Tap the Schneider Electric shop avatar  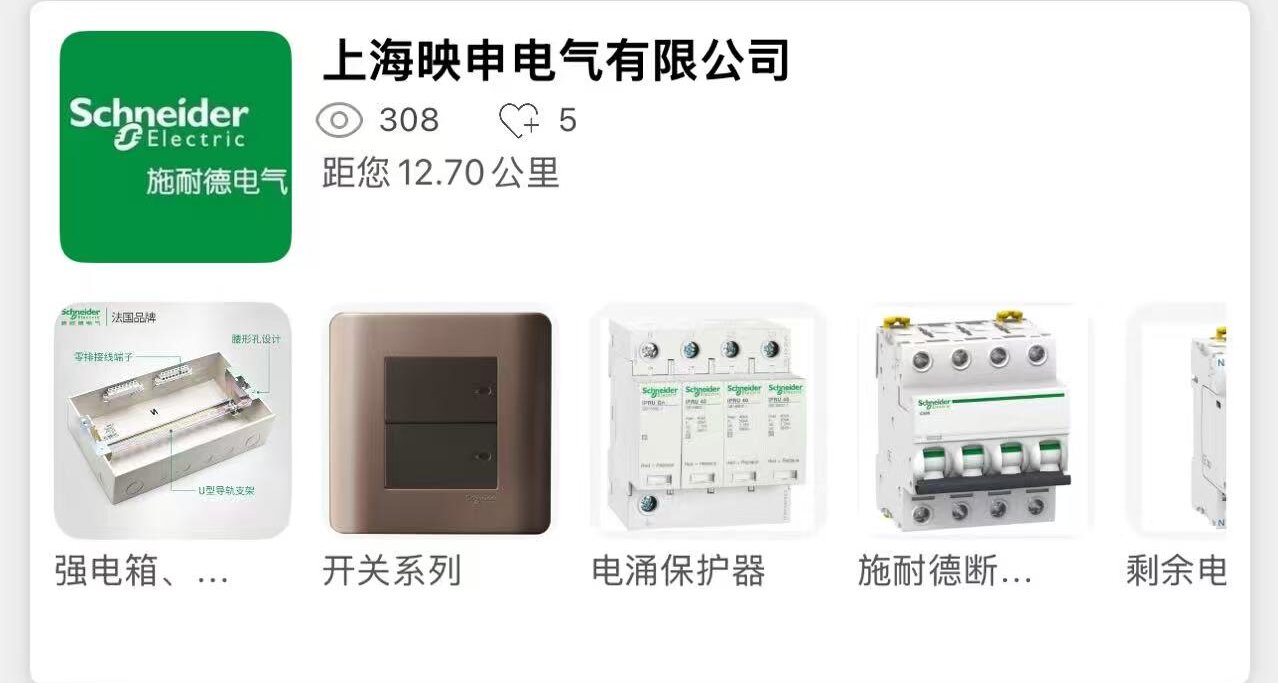(x=175, y=146)
